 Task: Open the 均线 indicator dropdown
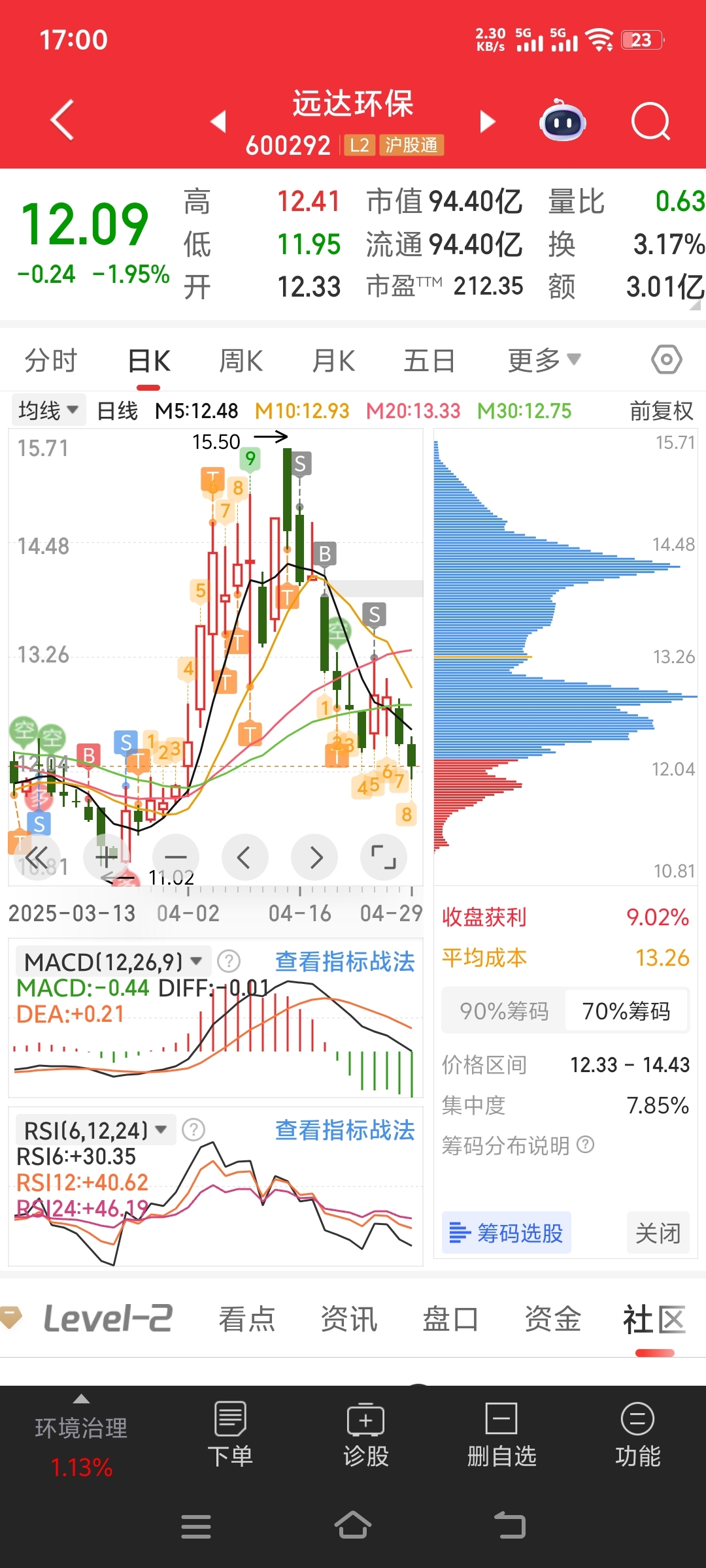coord(48,411)
